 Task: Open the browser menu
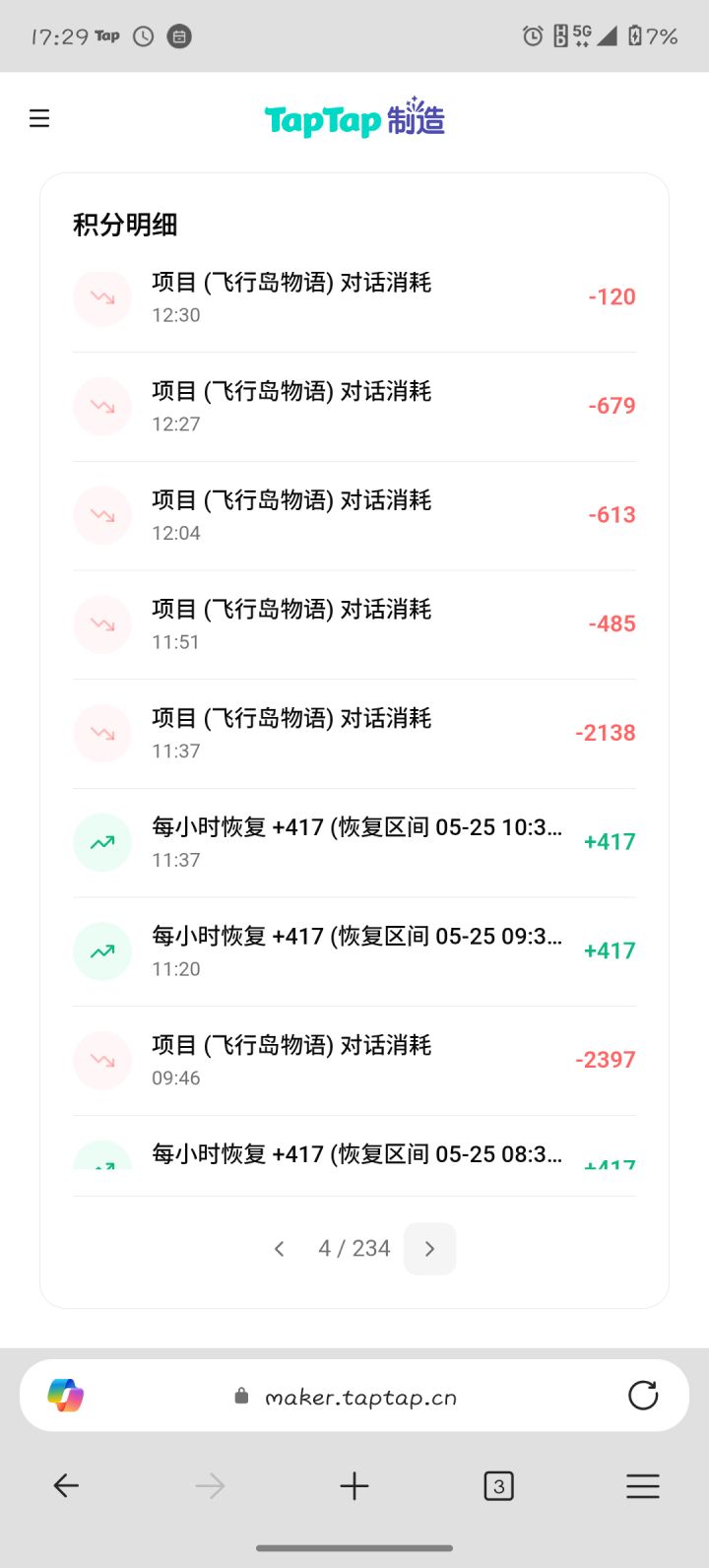tap(643, 1486)
